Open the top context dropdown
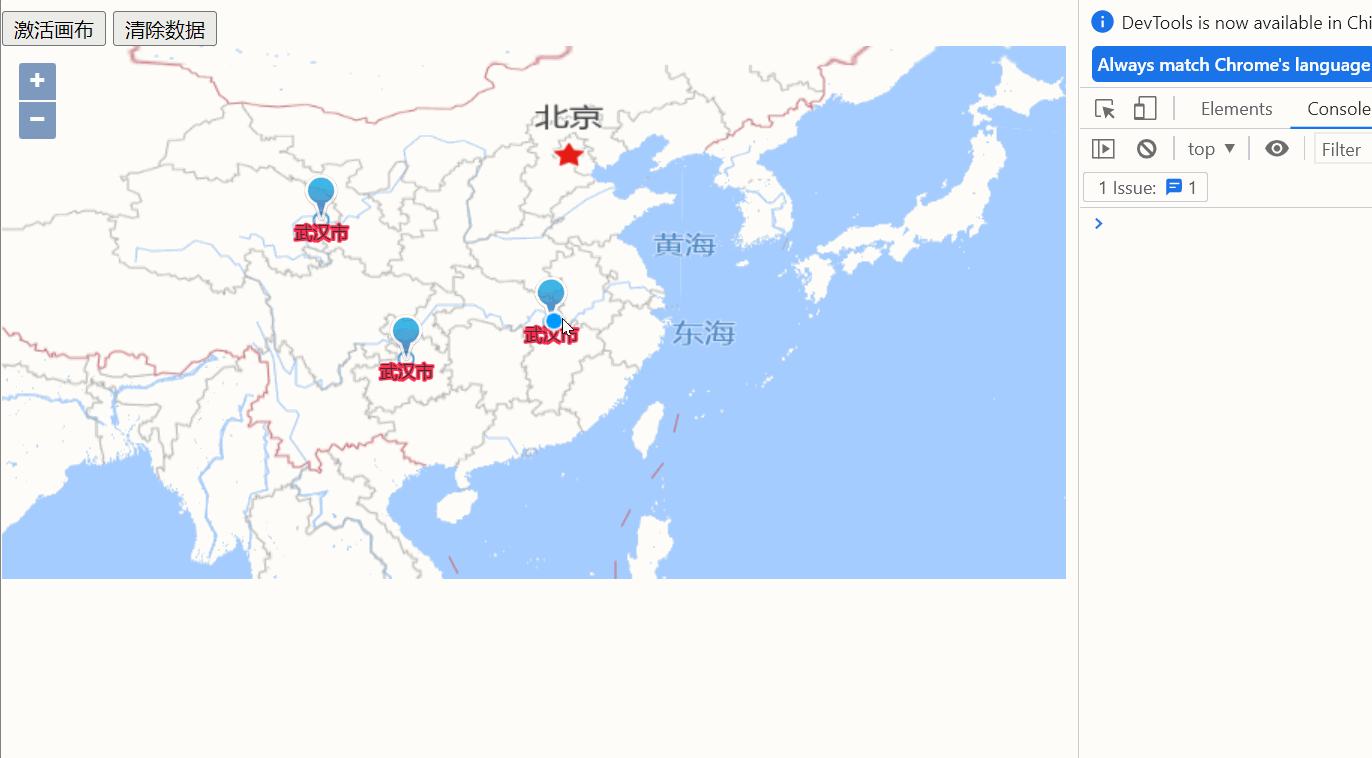Screen dimensions: 1372x758 tap(1211, 149)
